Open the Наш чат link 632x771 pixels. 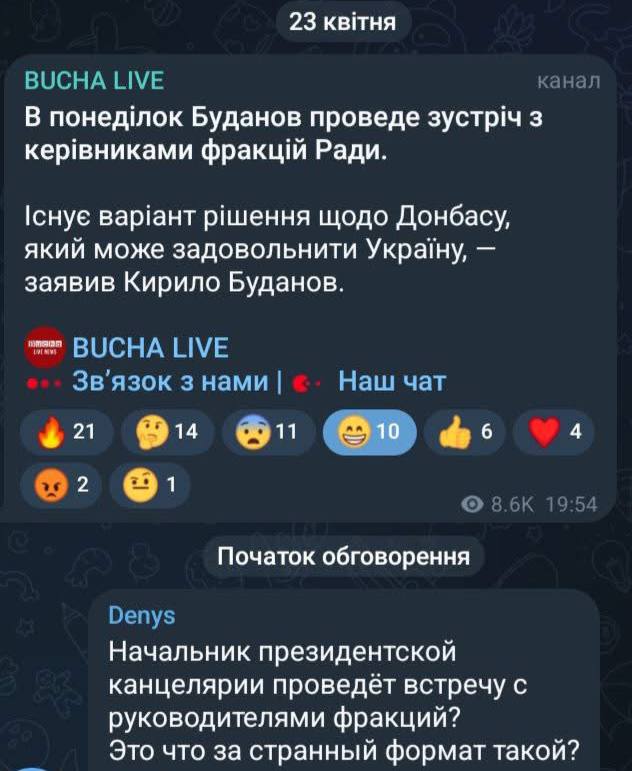[x=391, y=381]
